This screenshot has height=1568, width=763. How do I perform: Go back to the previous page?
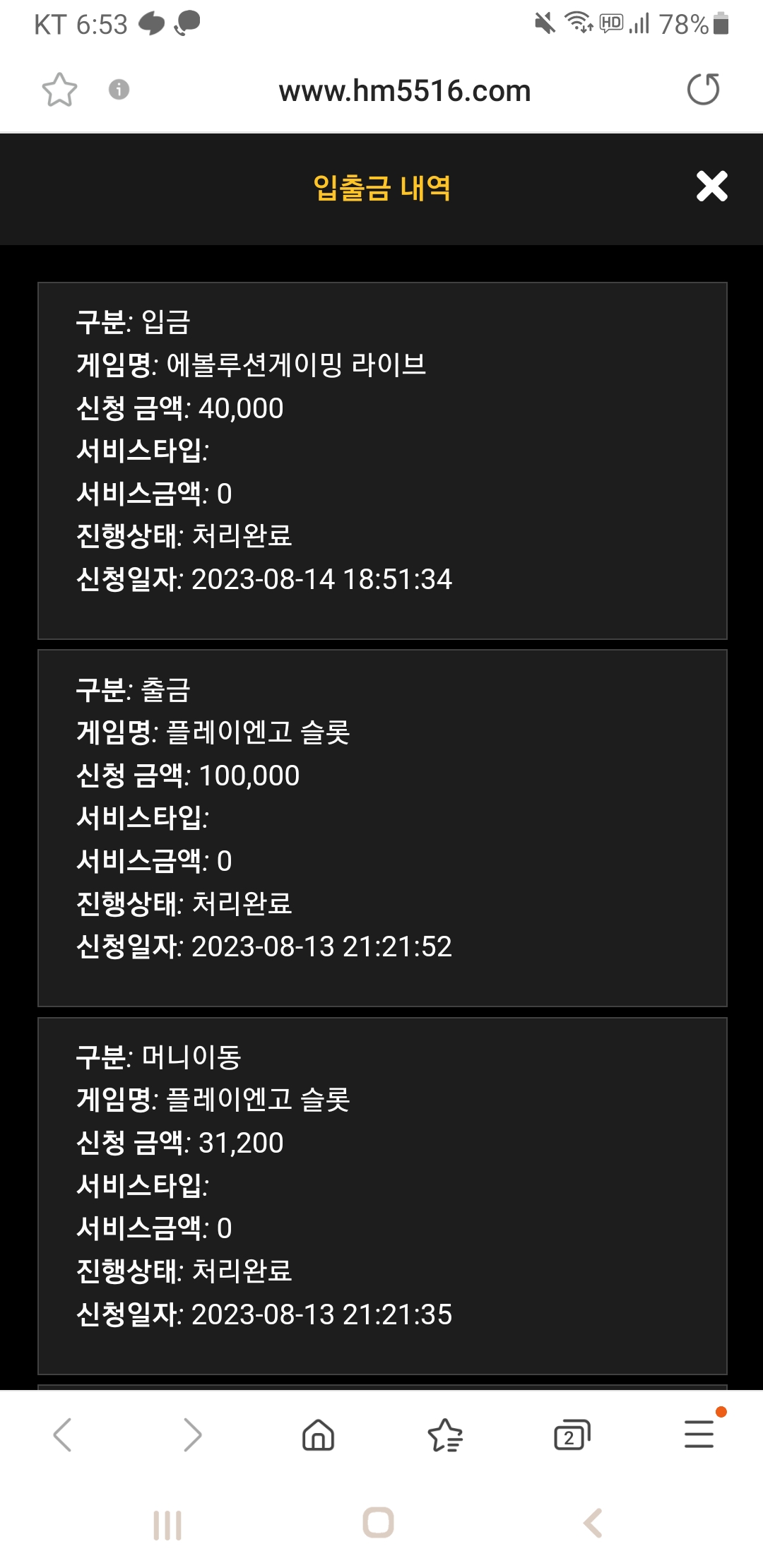coord(63,1435)
